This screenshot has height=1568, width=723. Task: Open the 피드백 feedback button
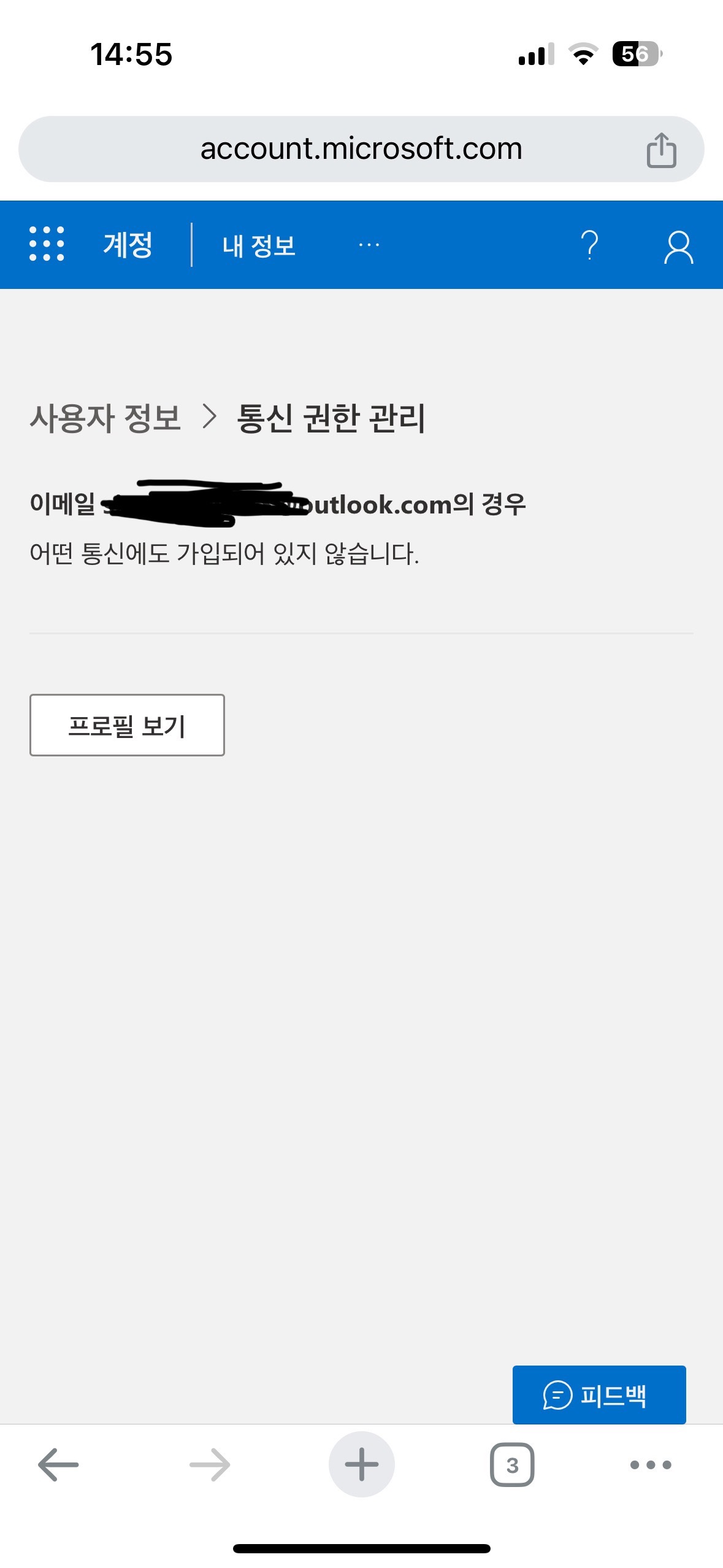(599, 1395)
